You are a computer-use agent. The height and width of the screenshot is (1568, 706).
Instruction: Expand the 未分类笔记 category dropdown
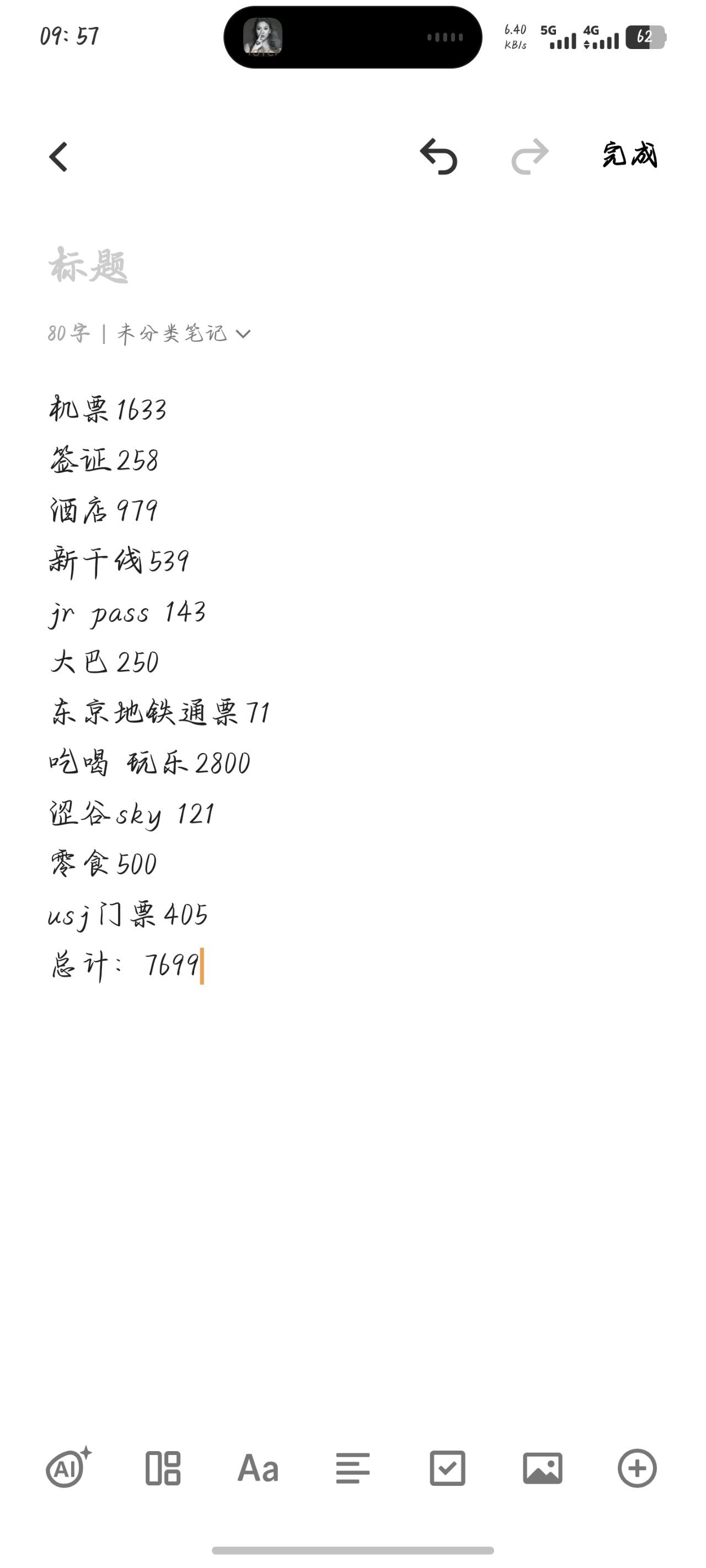183,334
